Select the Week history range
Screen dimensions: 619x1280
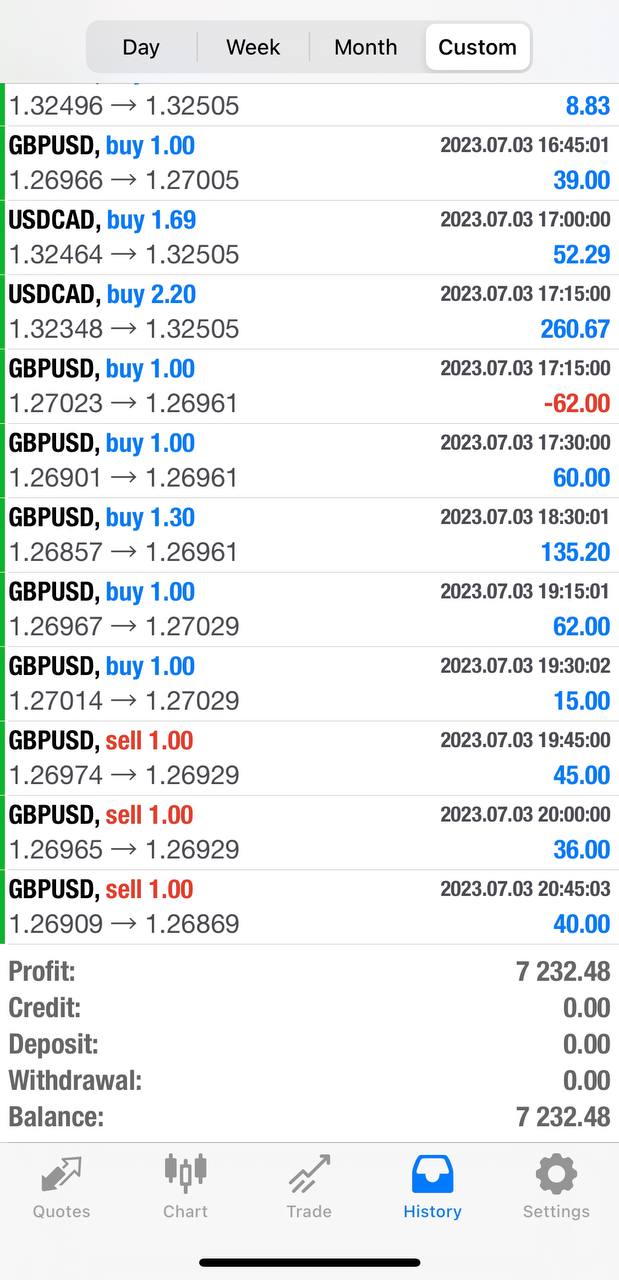pyautogui.click(x=253, y=47)
